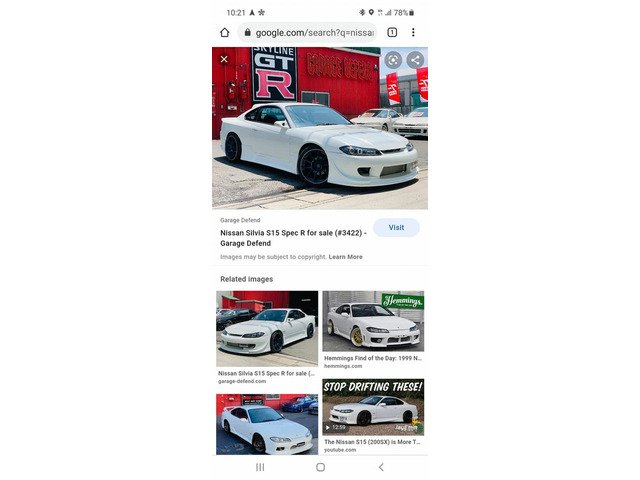Open Chrome overflow menu
640x480 pixels.
pyautogui.click(x=413, y=32)
